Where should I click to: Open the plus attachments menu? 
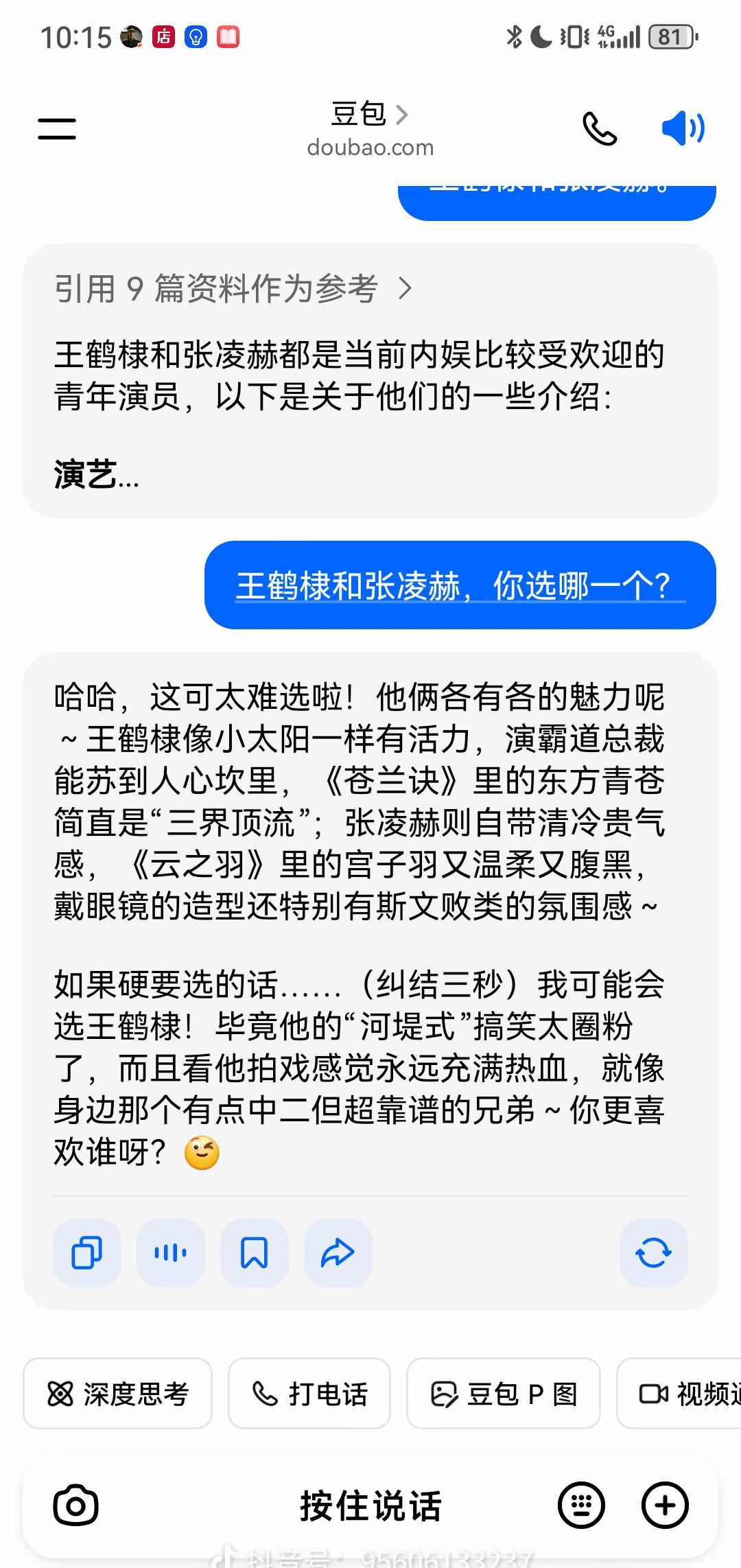664,1506
